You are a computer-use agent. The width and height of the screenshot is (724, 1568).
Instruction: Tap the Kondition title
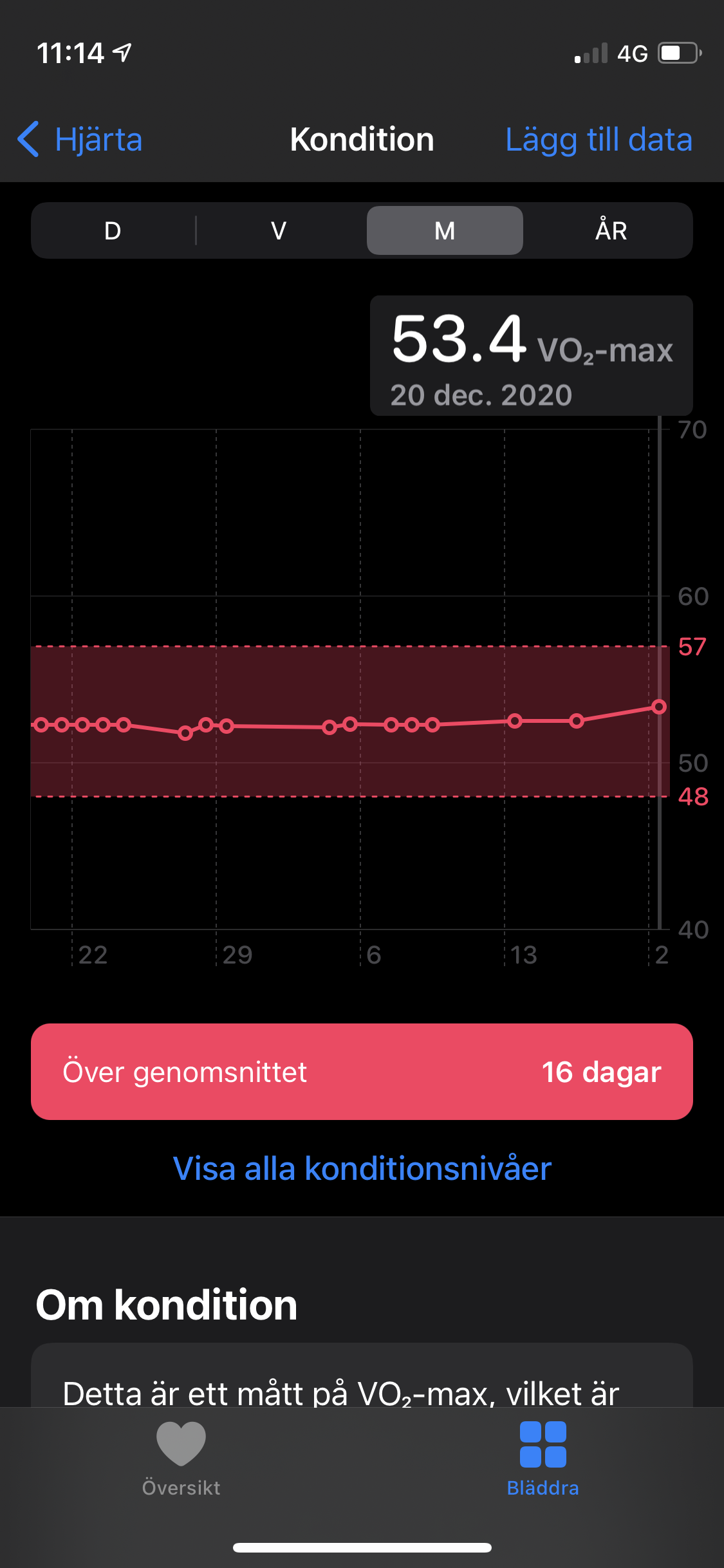coord(362,139)
